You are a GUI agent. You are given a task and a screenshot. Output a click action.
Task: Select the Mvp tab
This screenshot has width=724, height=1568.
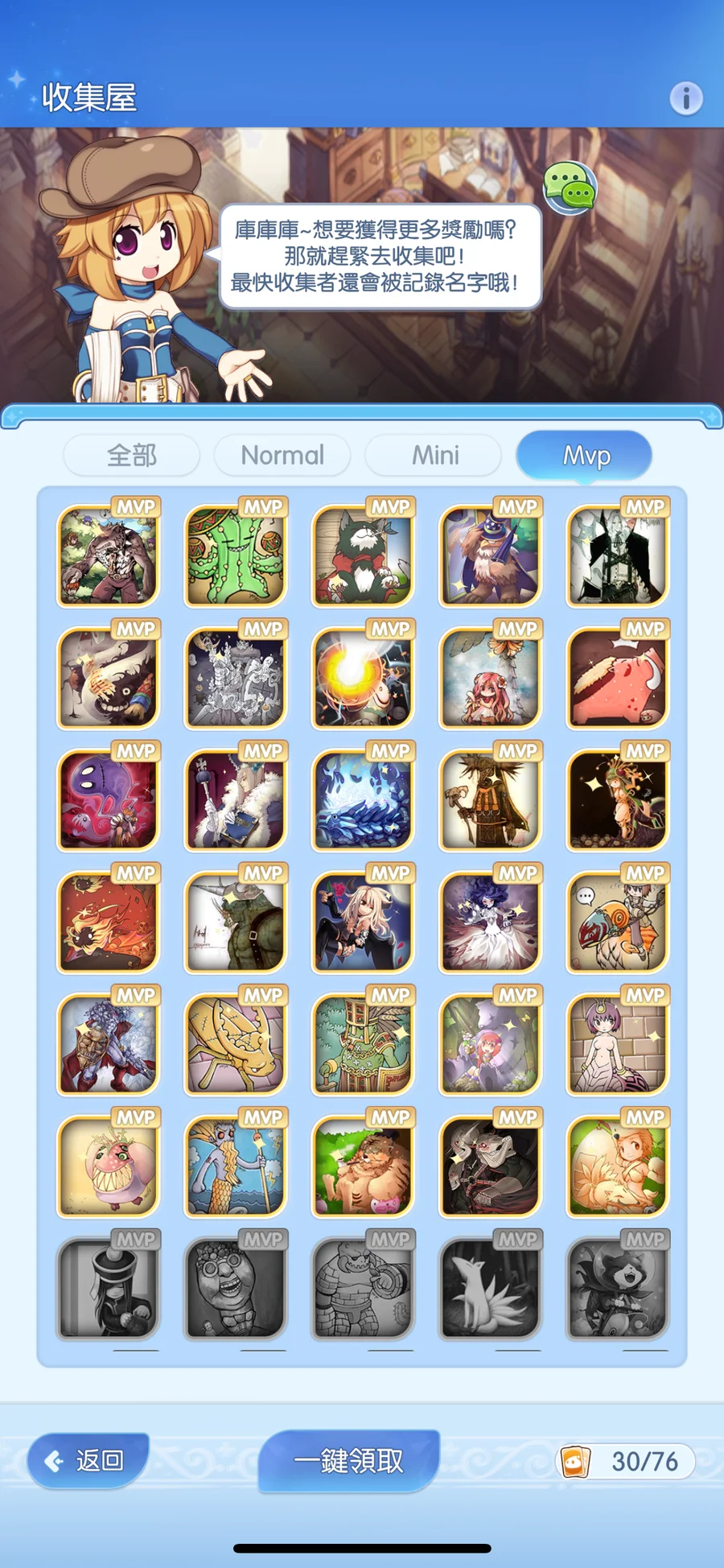coord(585,456)
